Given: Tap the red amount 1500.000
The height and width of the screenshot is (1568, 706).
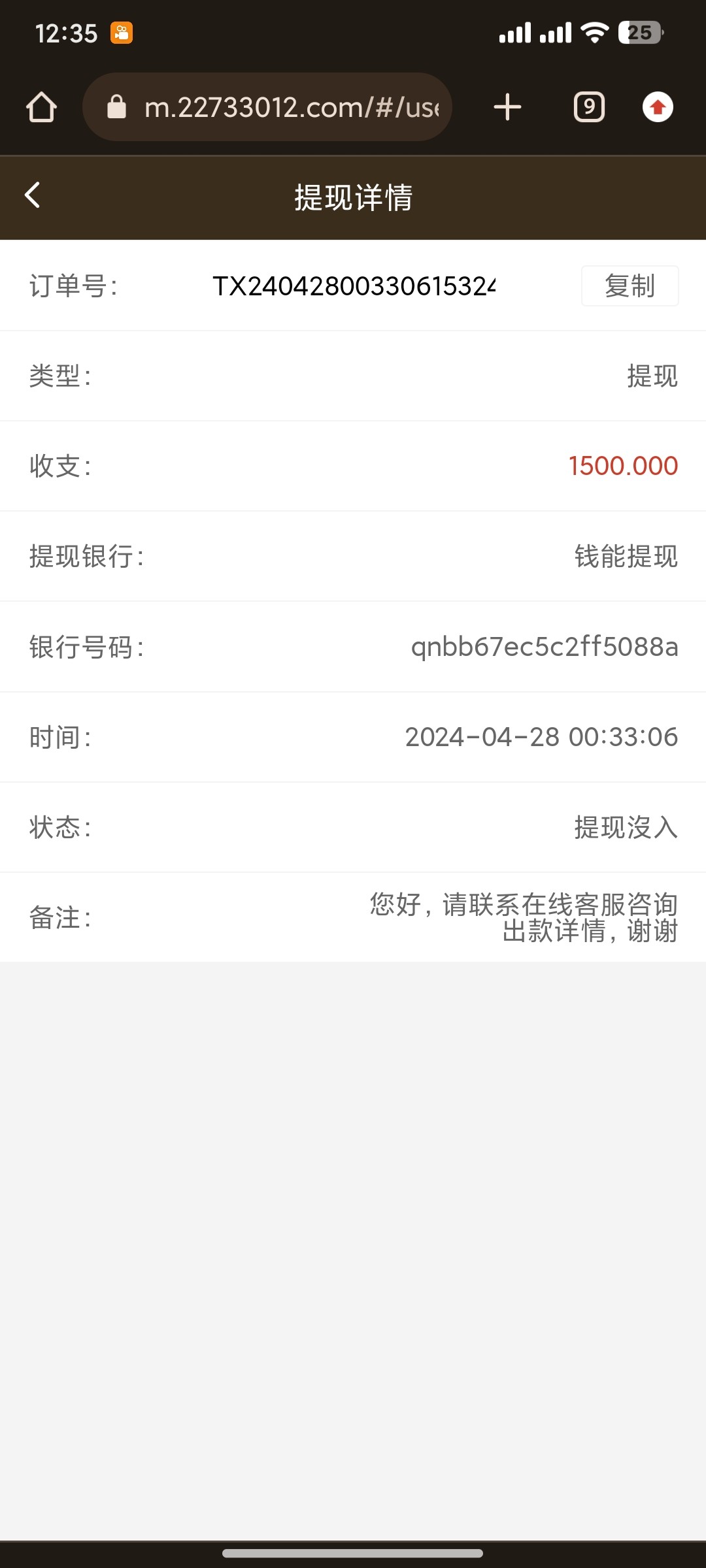Looking at the screenshot, I should coord(622,466).
